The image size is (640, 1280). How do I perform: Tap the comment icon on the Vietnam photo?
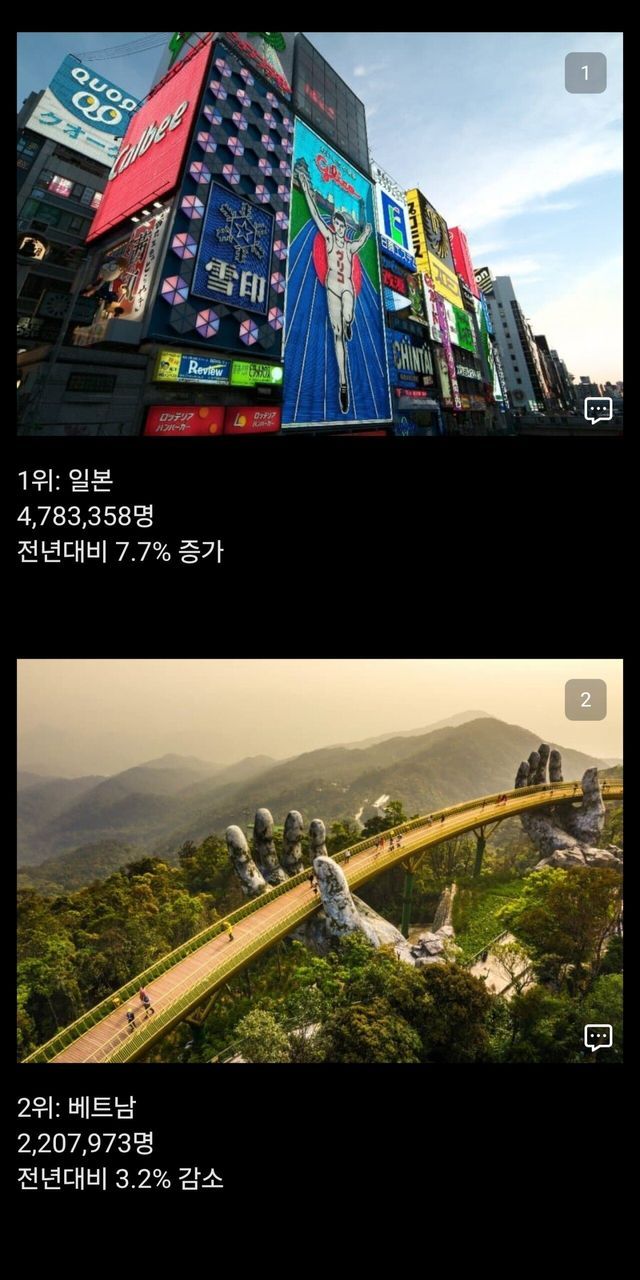click(x=598, y=1037)
